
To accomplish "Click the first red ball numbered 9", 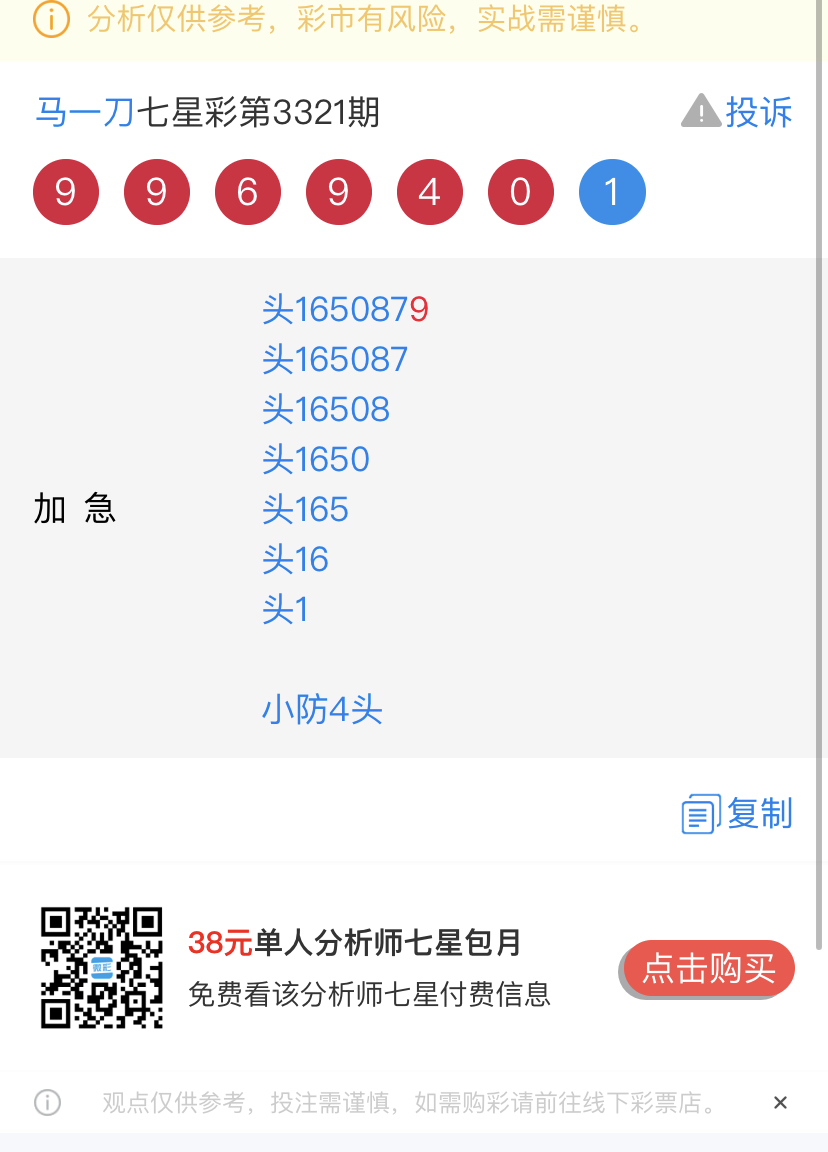I will (65, 191).
